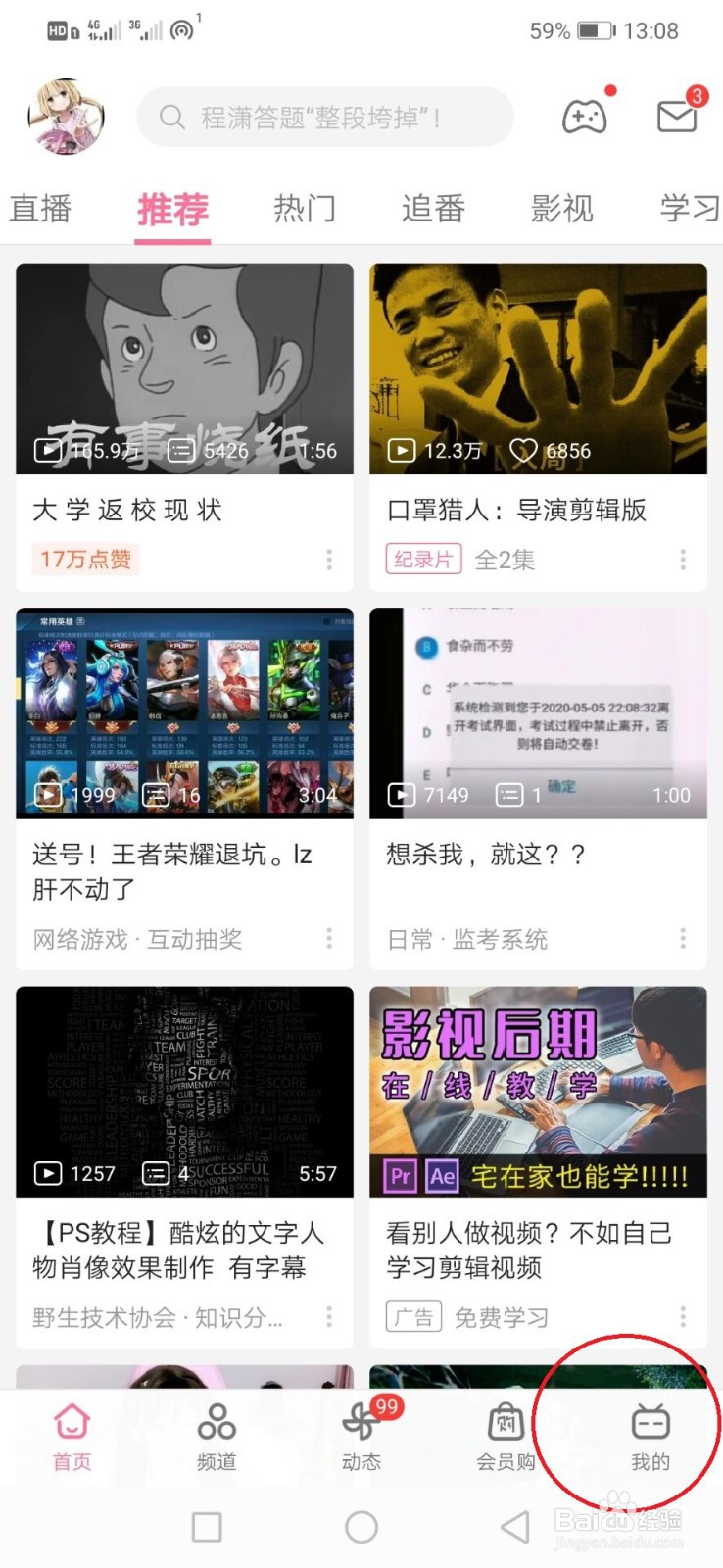This screenshot has width=723, height=1568.
Task: Open options menu on 大学返校现状 card
Action: point(329,560)
